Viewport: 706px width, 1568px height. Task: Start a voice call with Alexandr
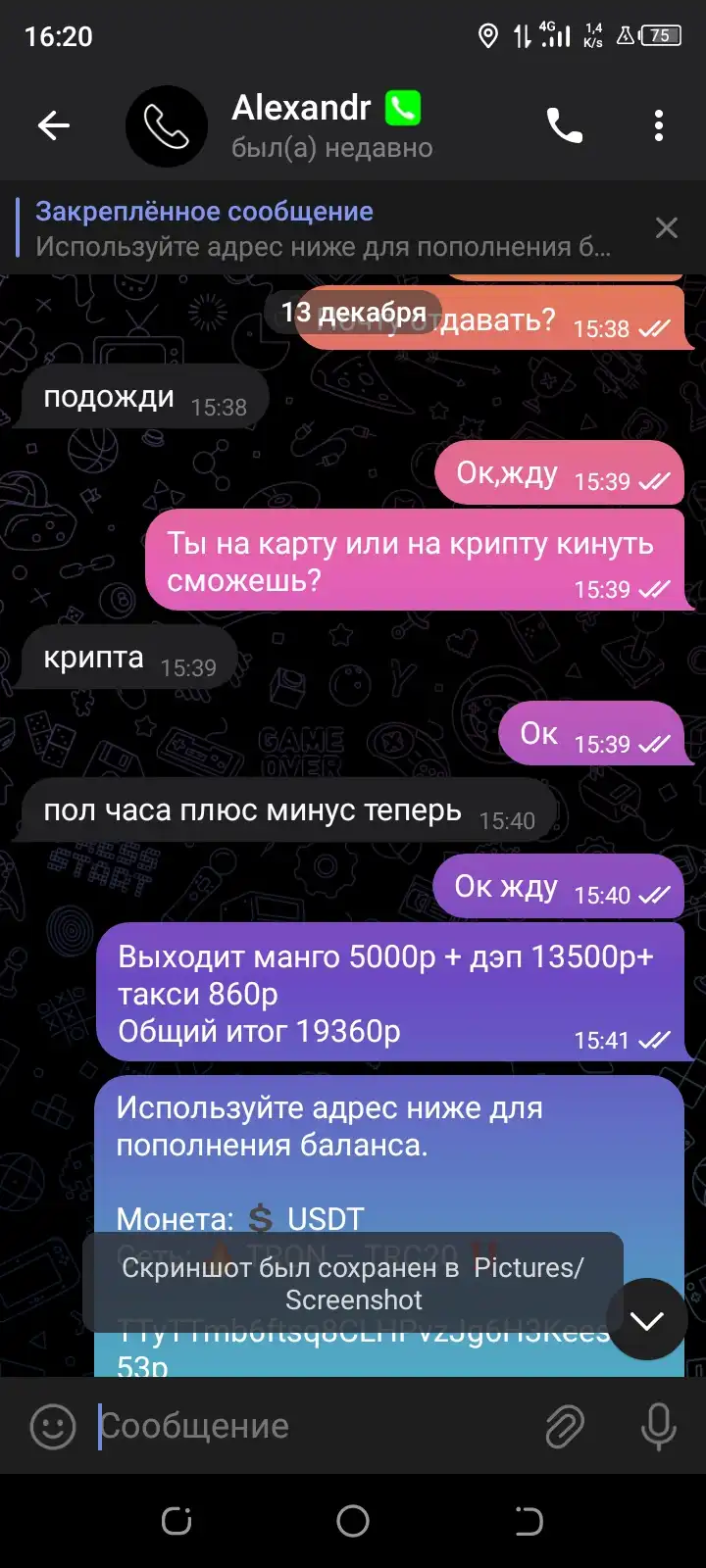click(565, 125)
